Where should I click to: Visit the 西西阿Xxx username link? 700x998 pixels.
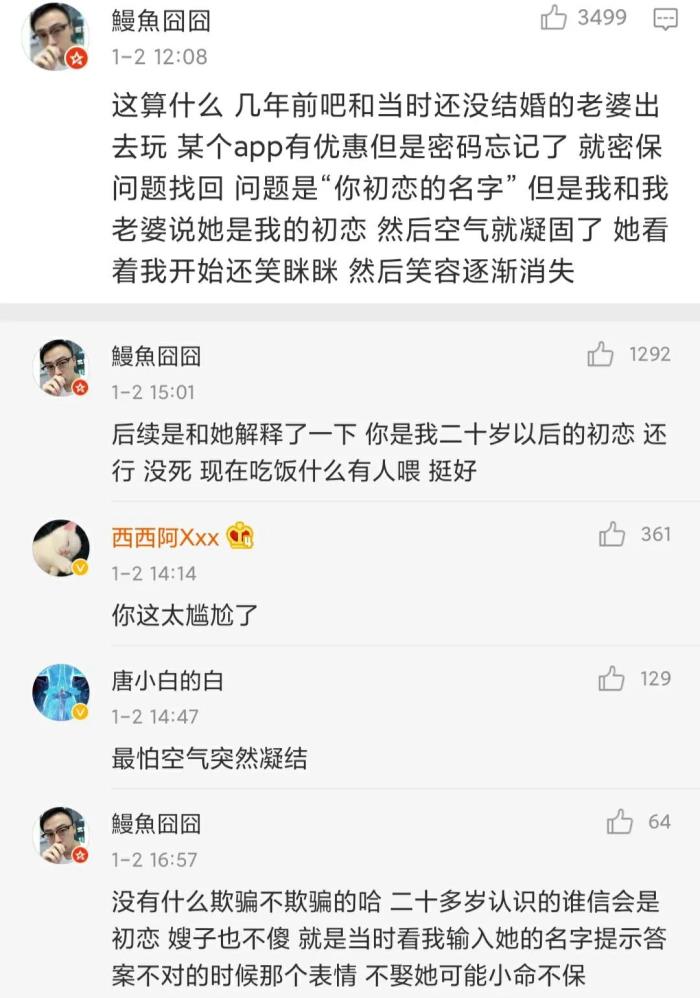click(165, 538)
